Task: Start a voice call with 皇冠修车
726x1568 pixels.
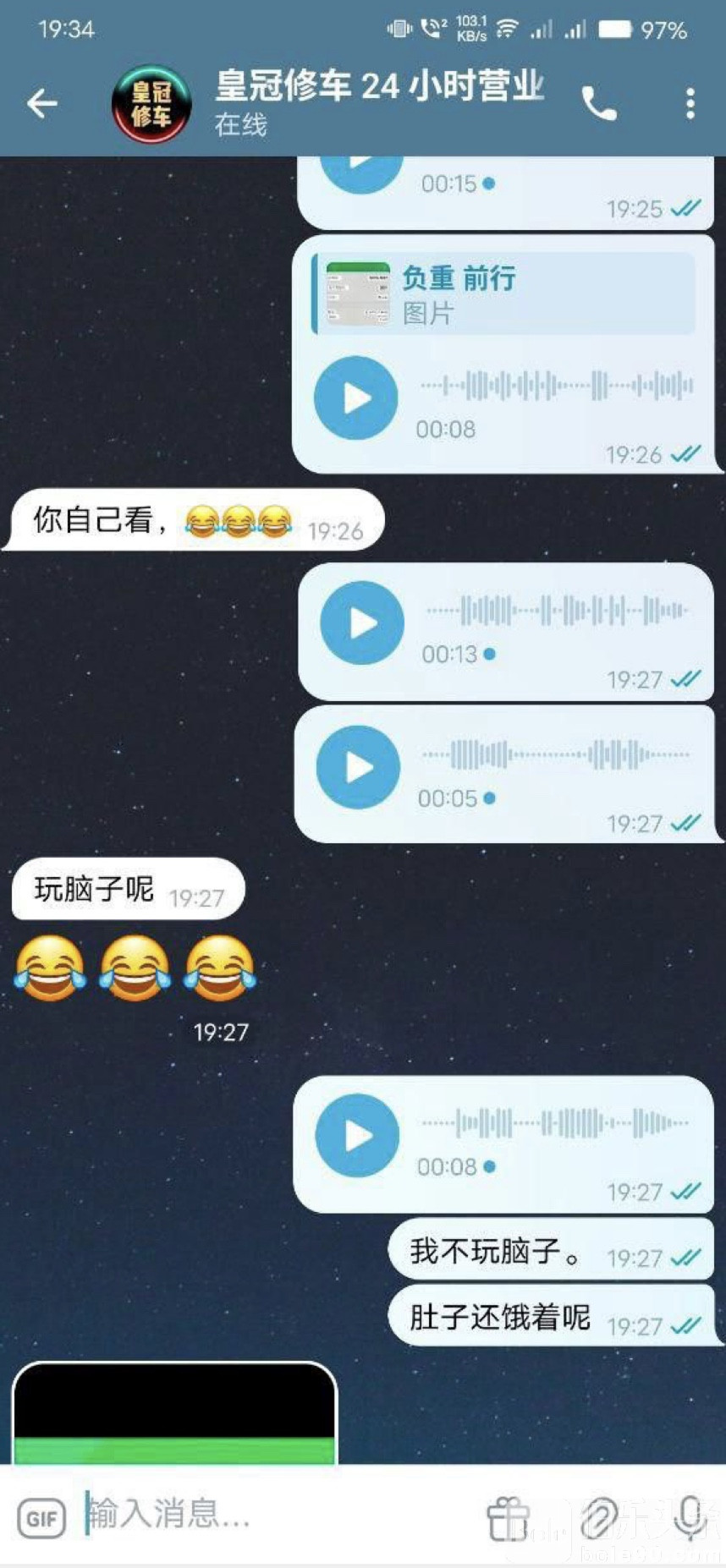Action: (599, 104)
